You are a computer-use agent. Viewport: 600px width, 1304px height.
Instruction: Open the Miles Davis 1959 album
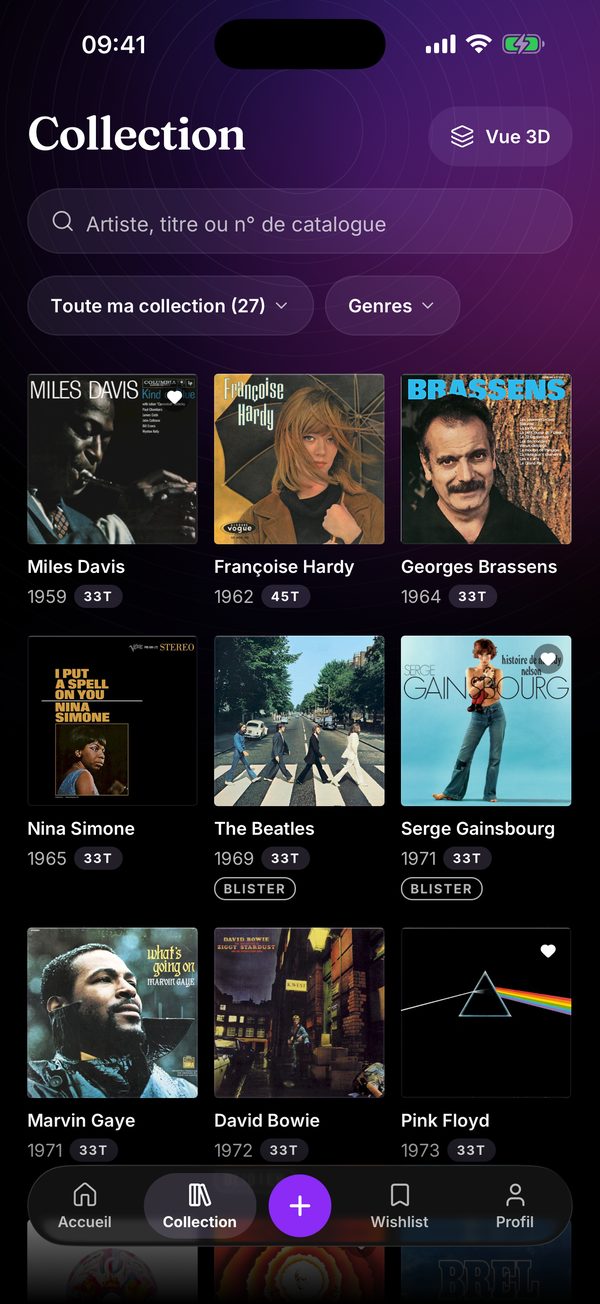pos(113,459)
